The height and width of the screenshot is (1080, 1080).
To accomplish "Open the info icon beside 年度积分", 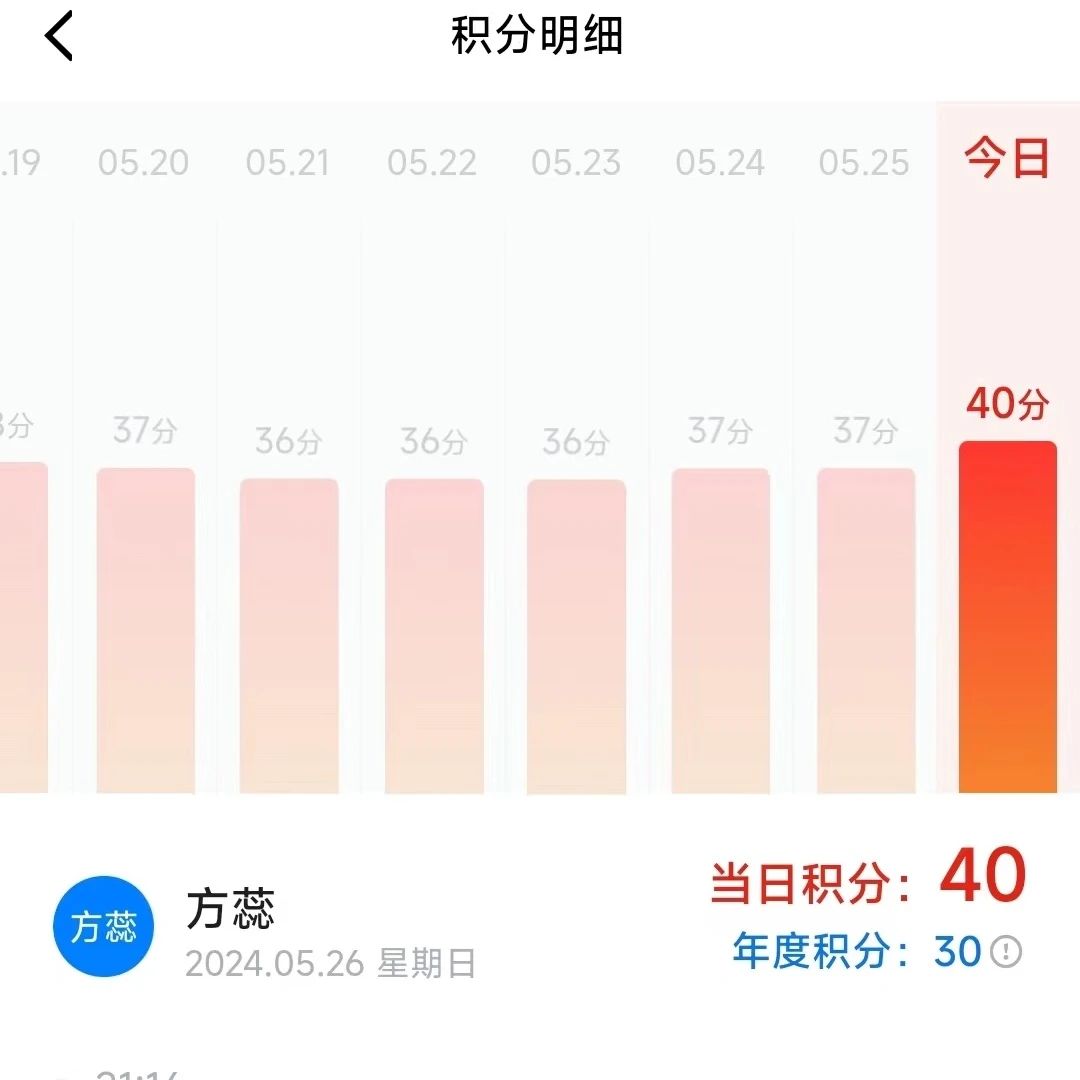I will tap(1006, 952).
